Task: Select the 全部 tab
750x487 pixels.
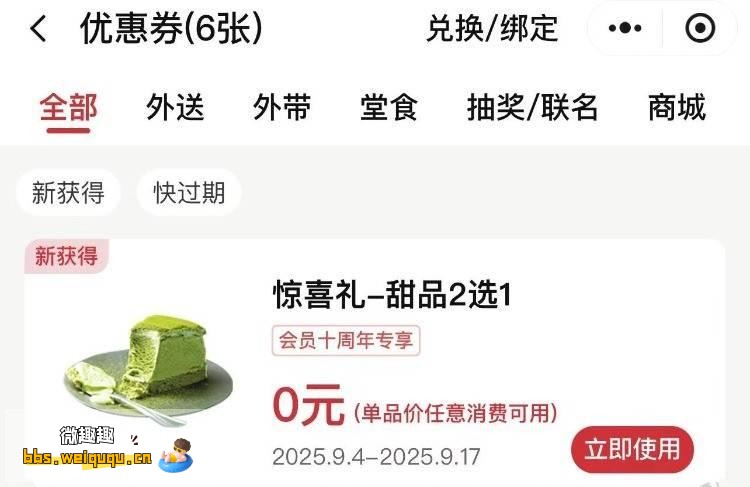Action: (68, 108)
